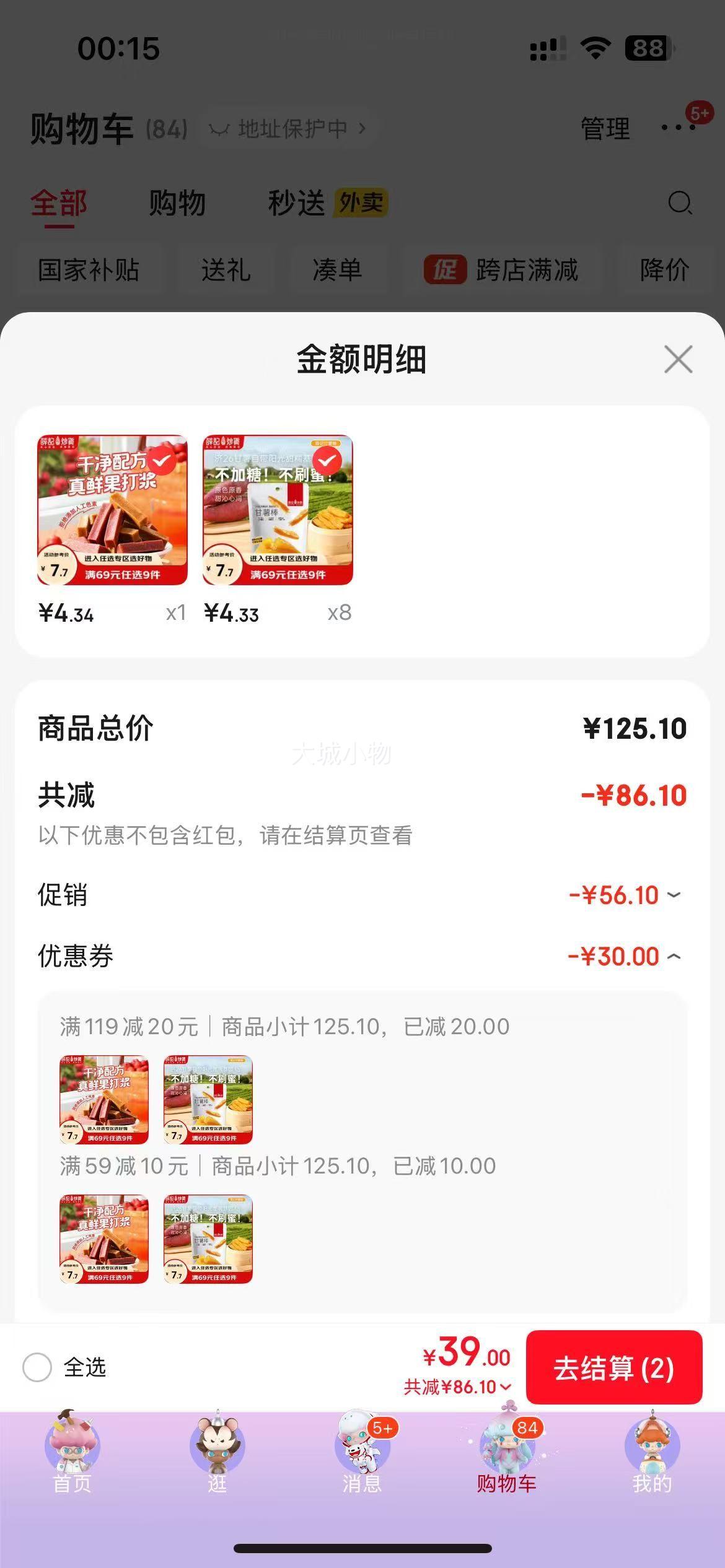
Task: Toggle the 全选 select-all checkbox
Action: [x=37, y=1367]
